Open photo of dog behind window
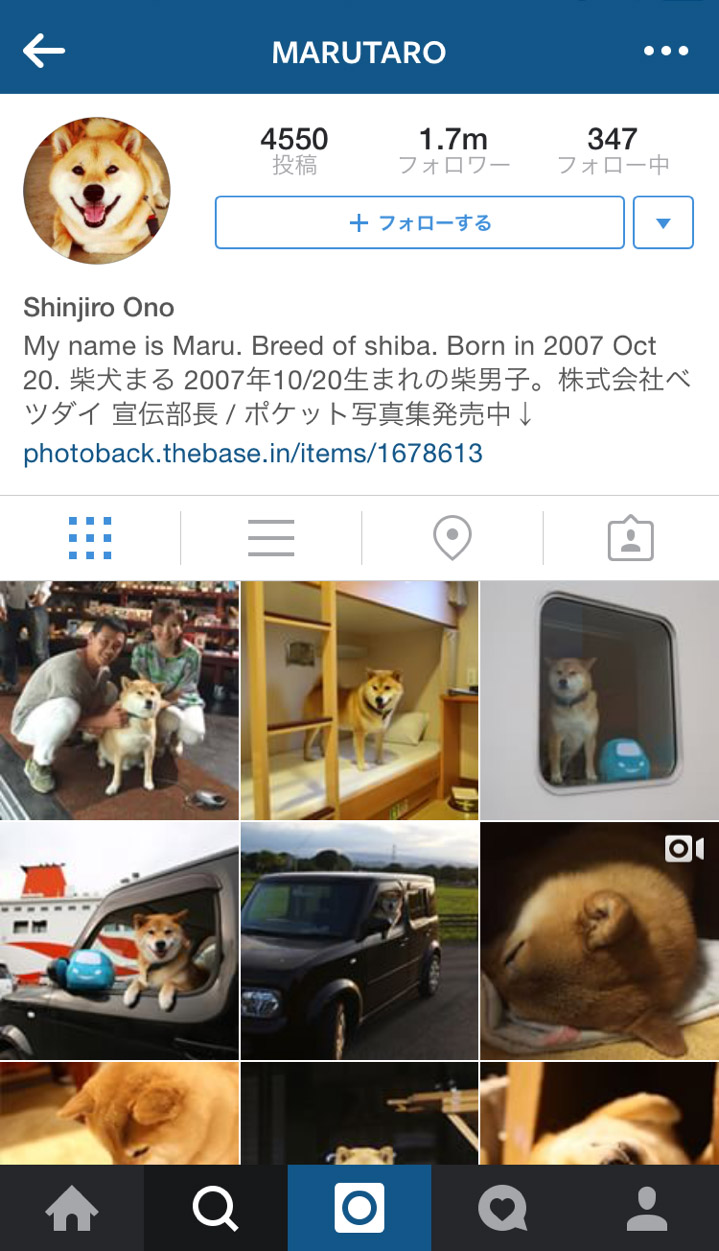This screenshot has width=719, height=1251. click(599, 700)
